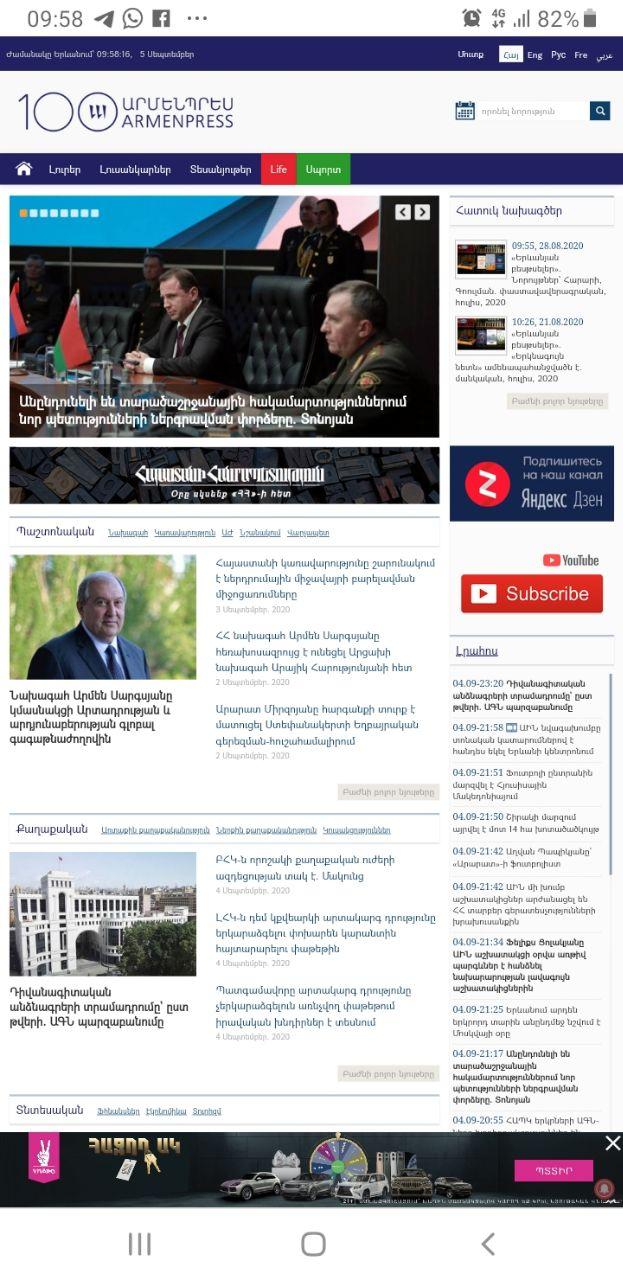The image size is (623, 1280).
Task: Switch site language to Eng
Action: pos(535,55)
